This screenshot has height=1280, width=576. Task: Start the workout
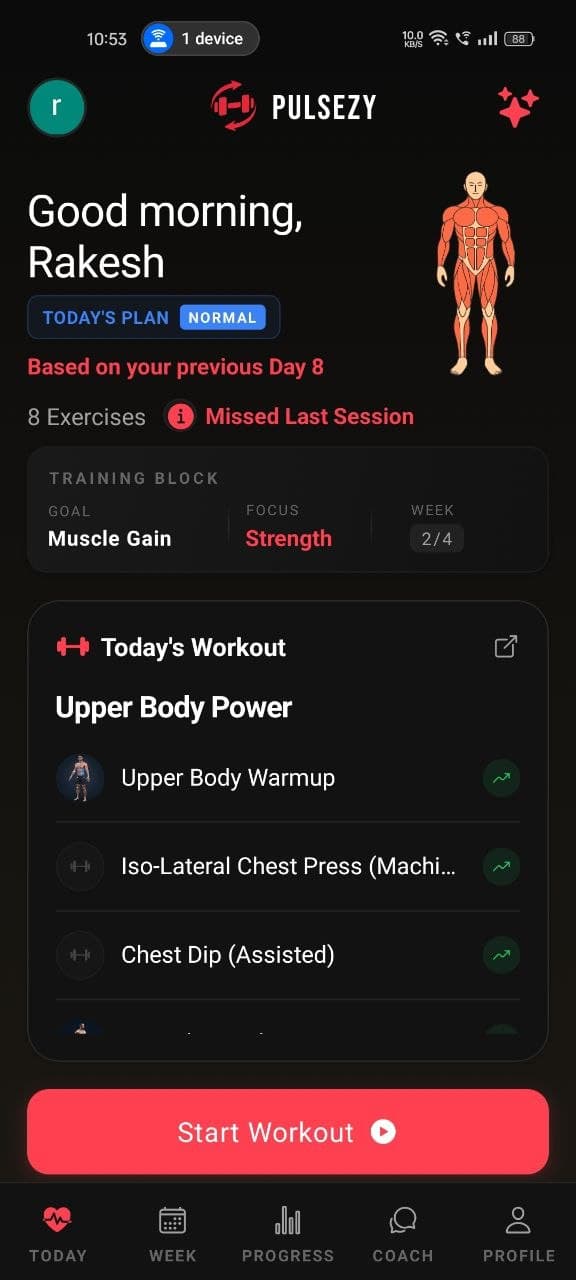(288, 1132)
